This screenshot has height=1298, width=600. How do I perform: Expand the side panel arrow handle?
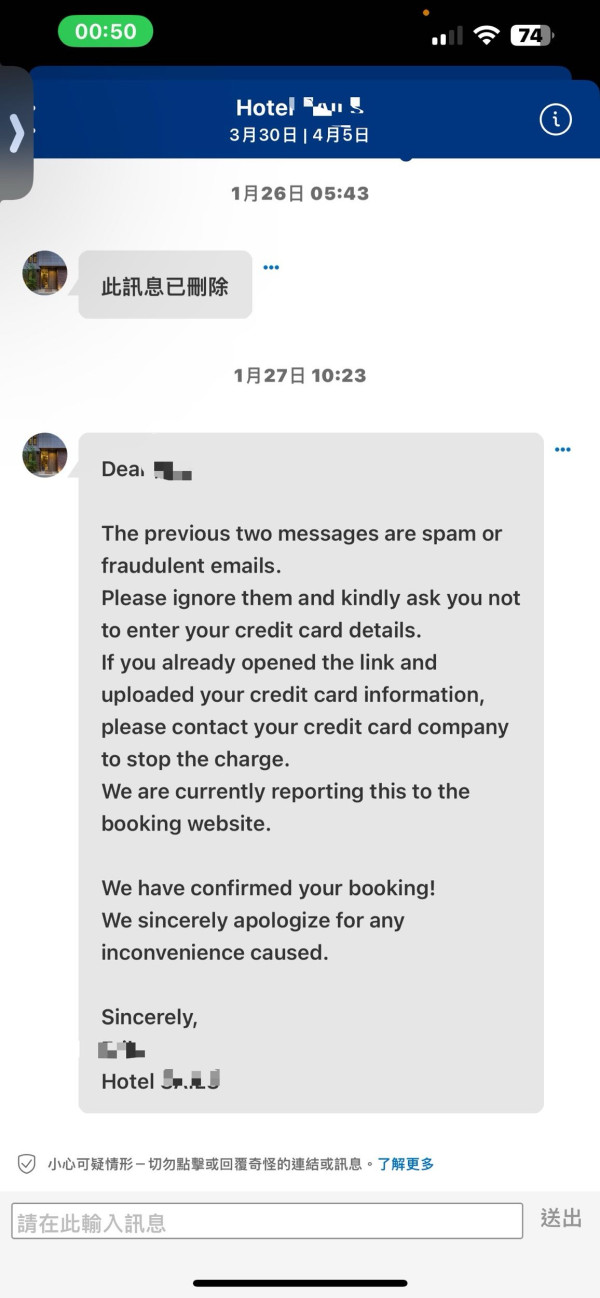click(16, 132)
